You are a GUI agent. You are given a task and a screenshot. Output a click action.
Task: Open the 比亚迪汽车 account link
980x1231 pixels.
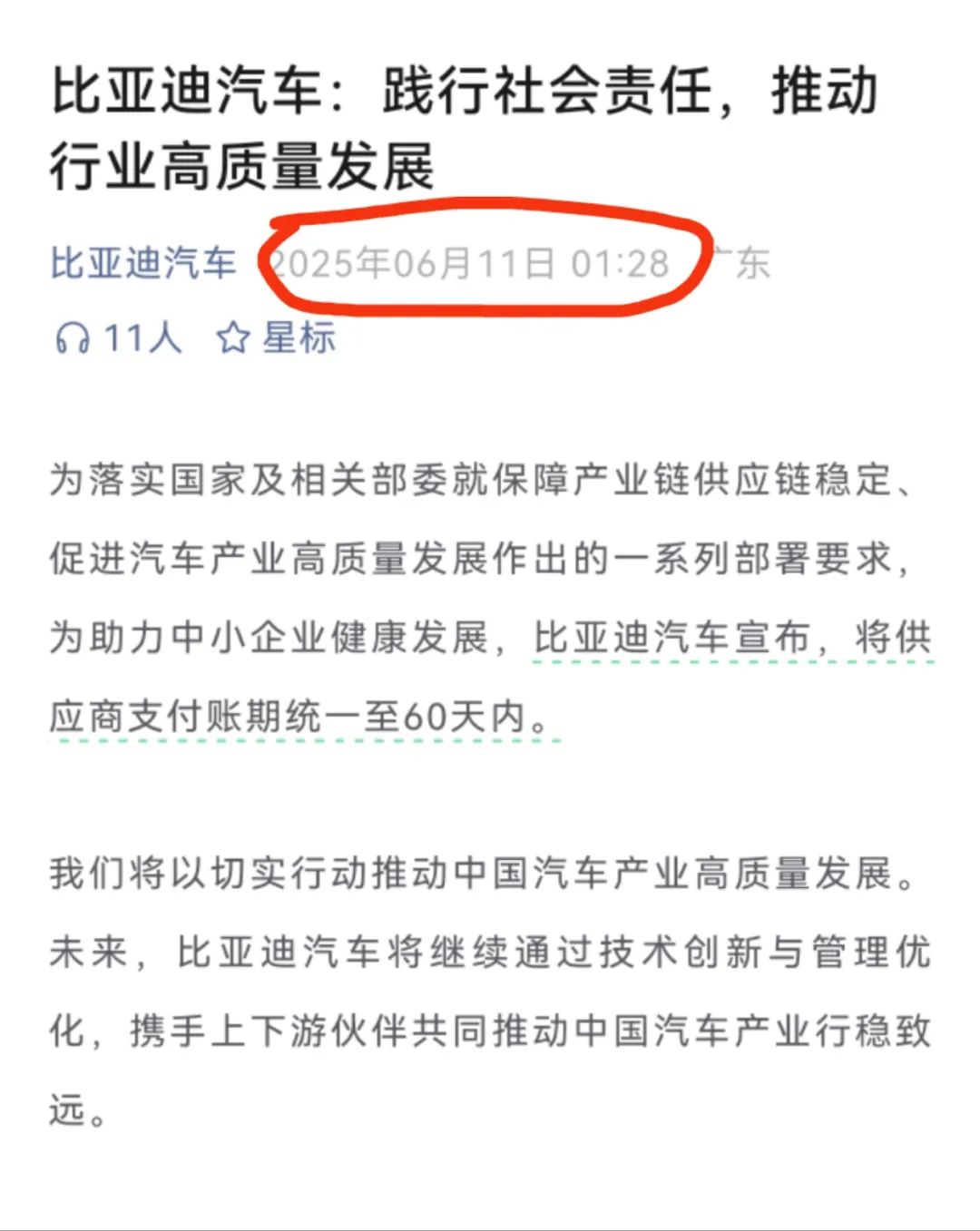tap(143, 264)
